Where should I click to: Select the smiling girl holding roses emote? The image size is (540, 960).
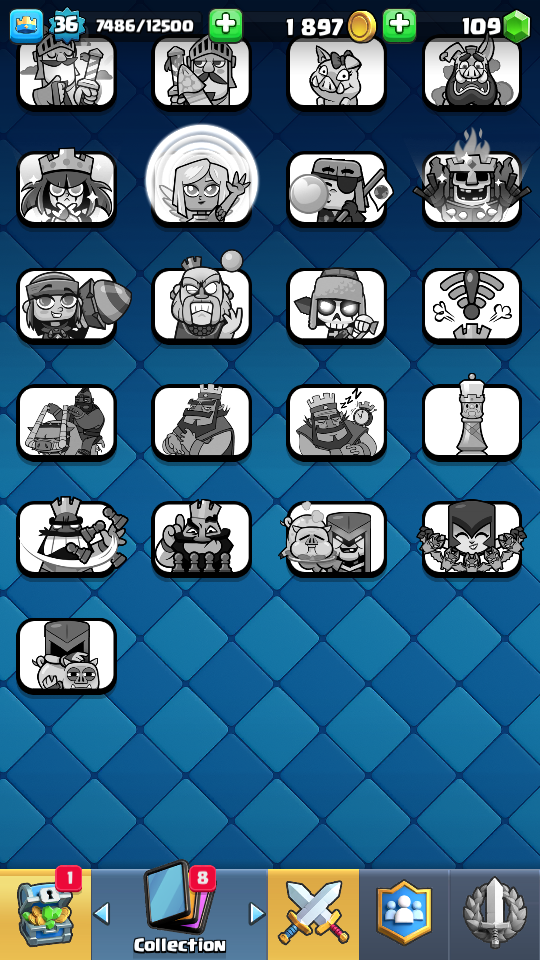pyautogui.click(x=471, y=538)
